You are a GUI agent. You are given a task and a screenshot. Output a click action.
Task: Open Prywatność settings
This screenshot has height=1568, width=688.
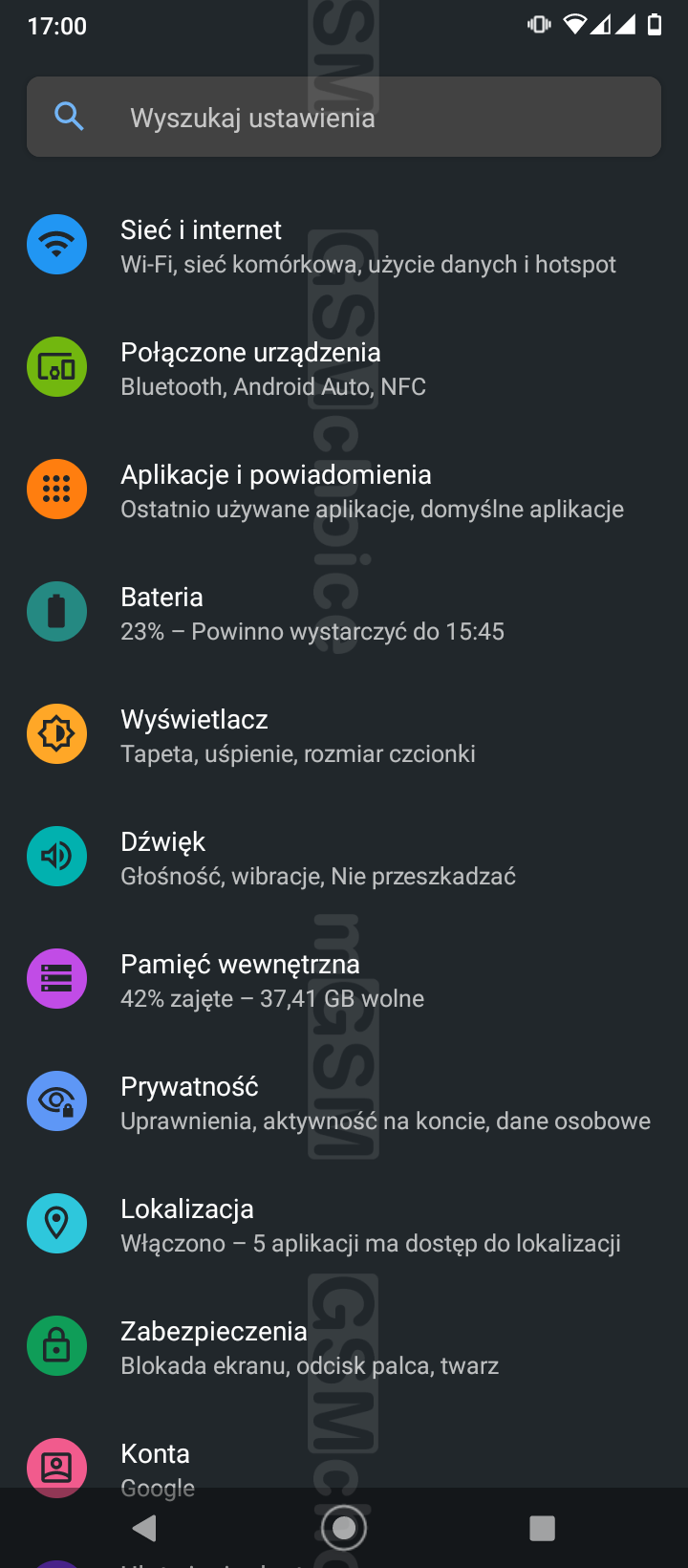point(344,1102)
